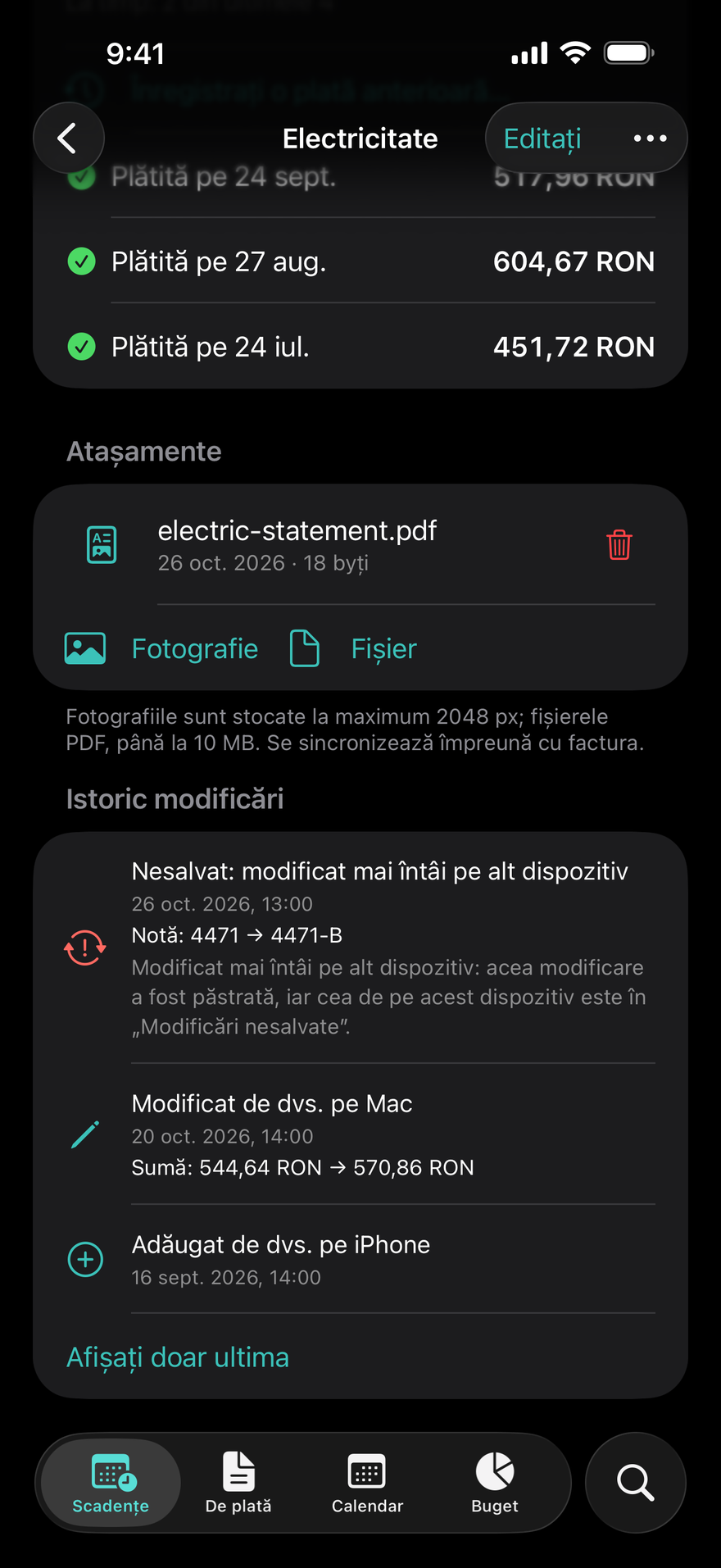The width and height of the screenshot is (721, 1568).
Task: Go back from the Electricitate screen
Action: [69, 138]
